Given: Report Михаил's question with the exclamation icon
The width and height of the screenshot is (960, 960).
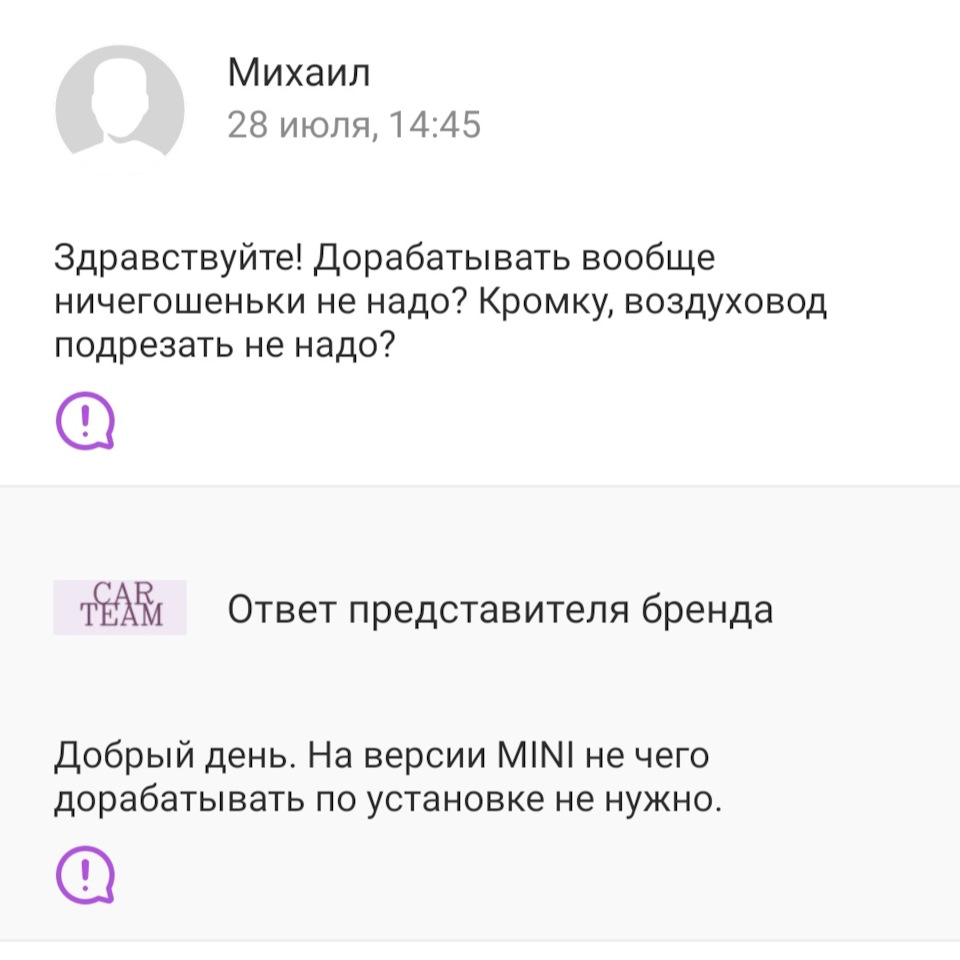Looking at the screenshot, I should click(84, 421).
